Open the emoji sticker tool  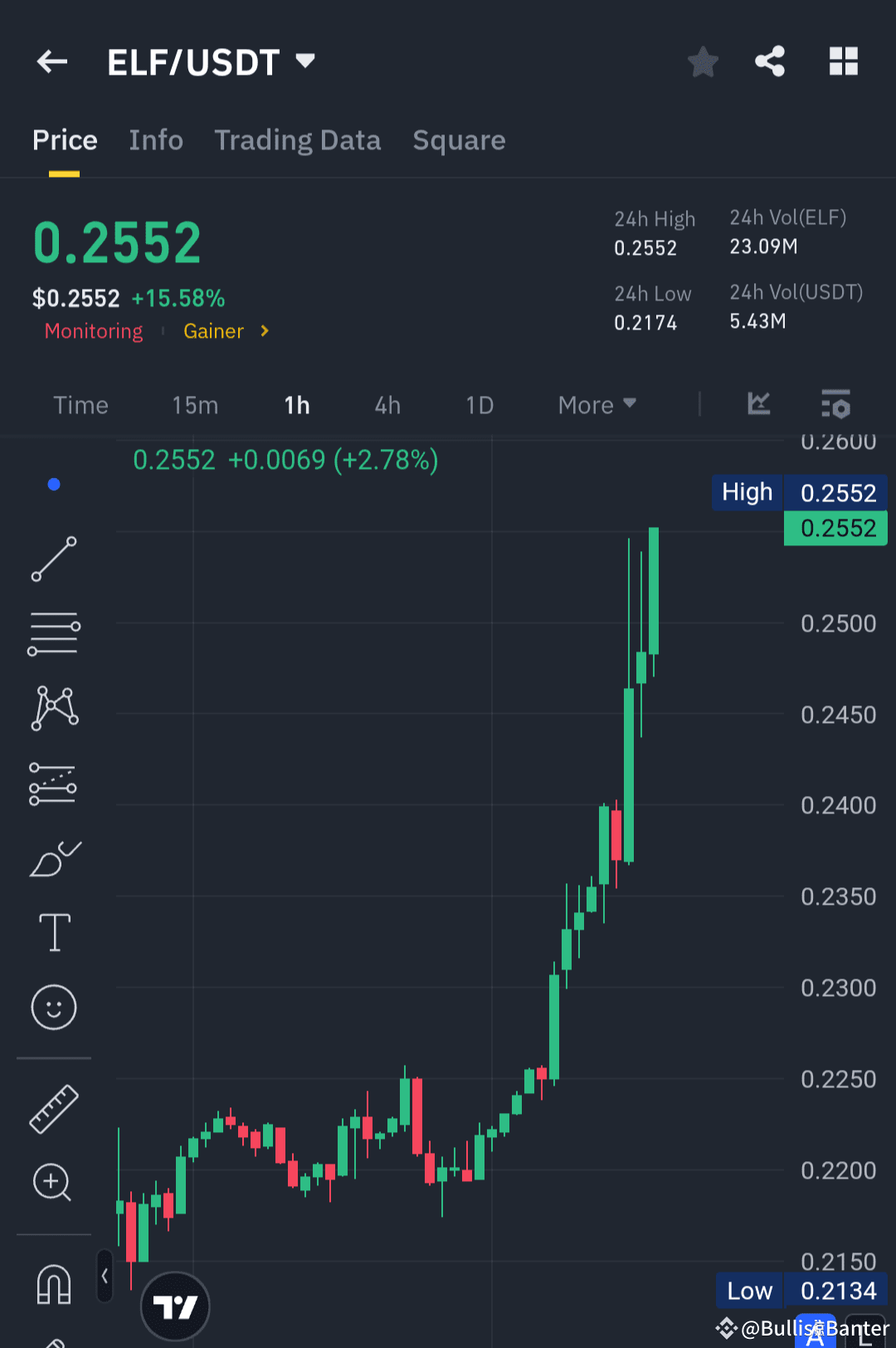pyautogui.click(x=53, y=1007)
